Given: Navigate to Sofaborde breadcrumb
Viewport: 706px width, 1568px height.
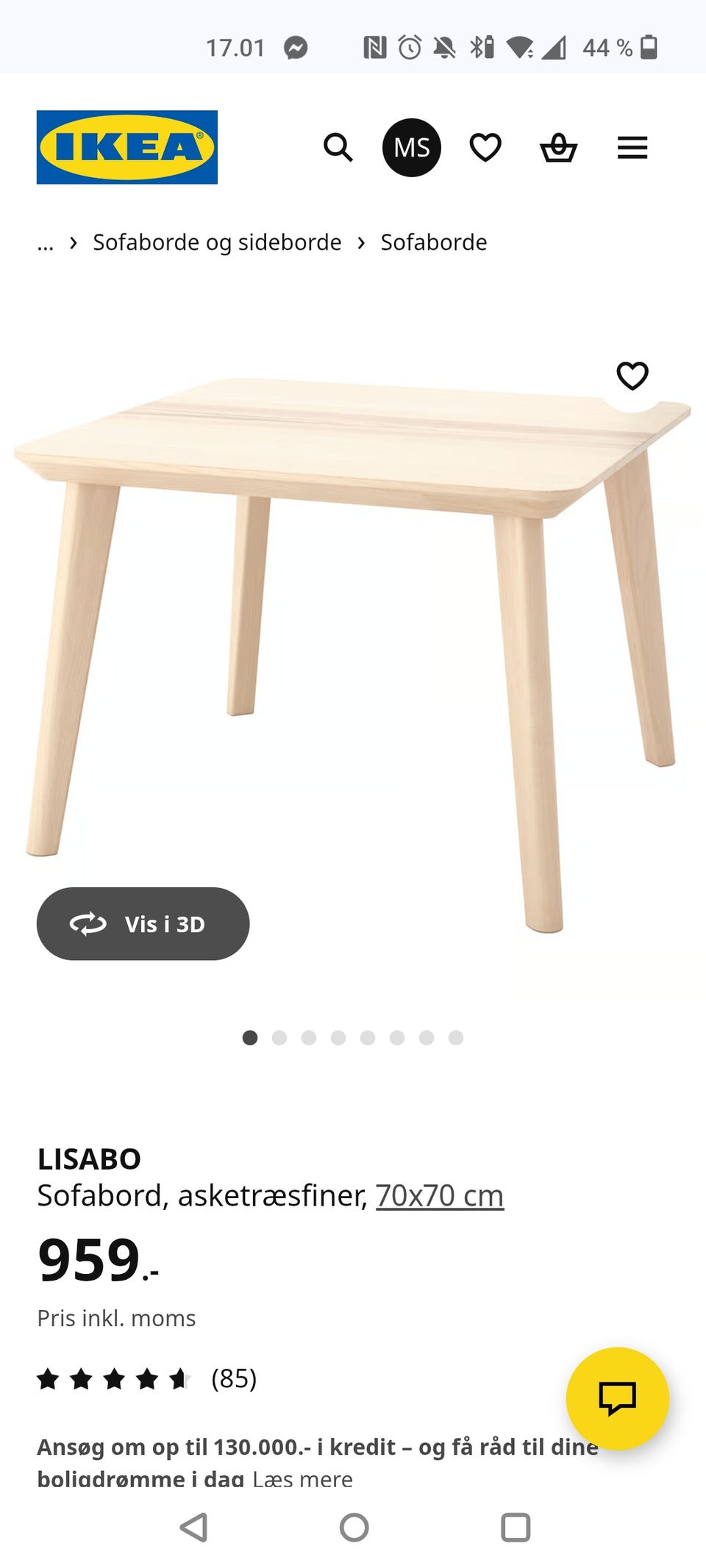Looking at the screenshot, I should coord(432,242).
